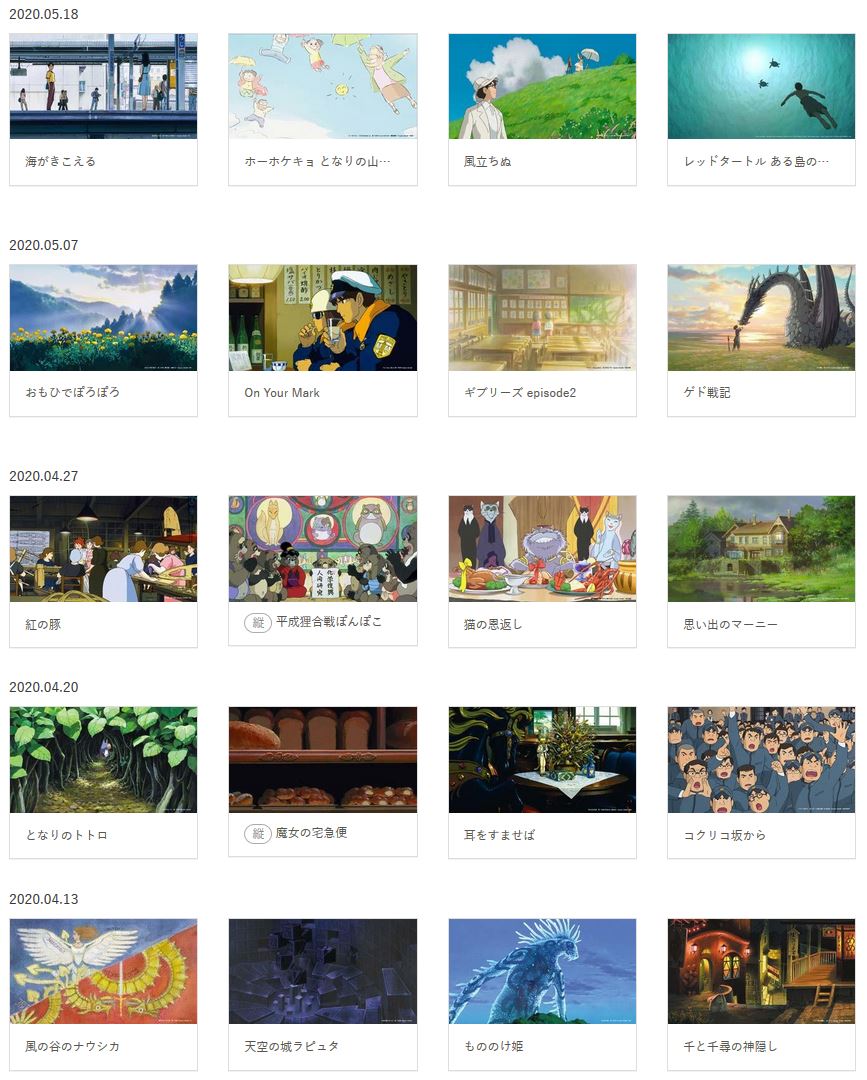Open the 猫の恩返し tile

click(542, 571)
